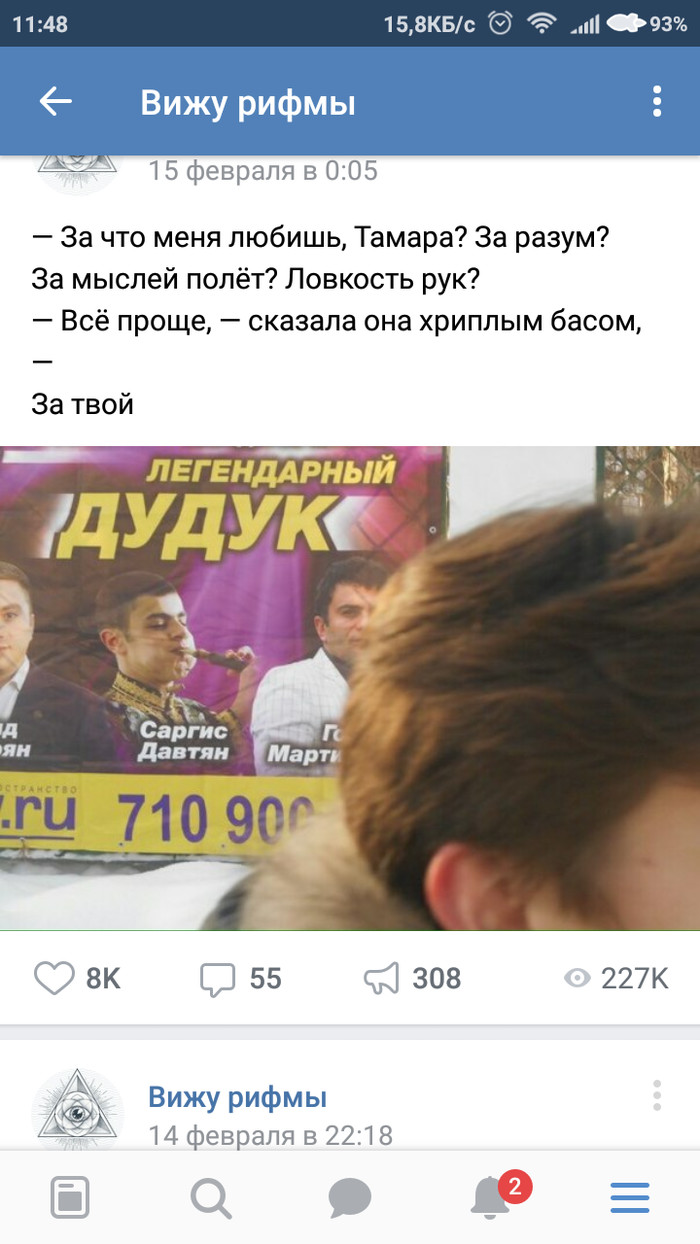Open the notifications bell with 2 alerts
The image size is (700, 1244).
point(490,1197)
